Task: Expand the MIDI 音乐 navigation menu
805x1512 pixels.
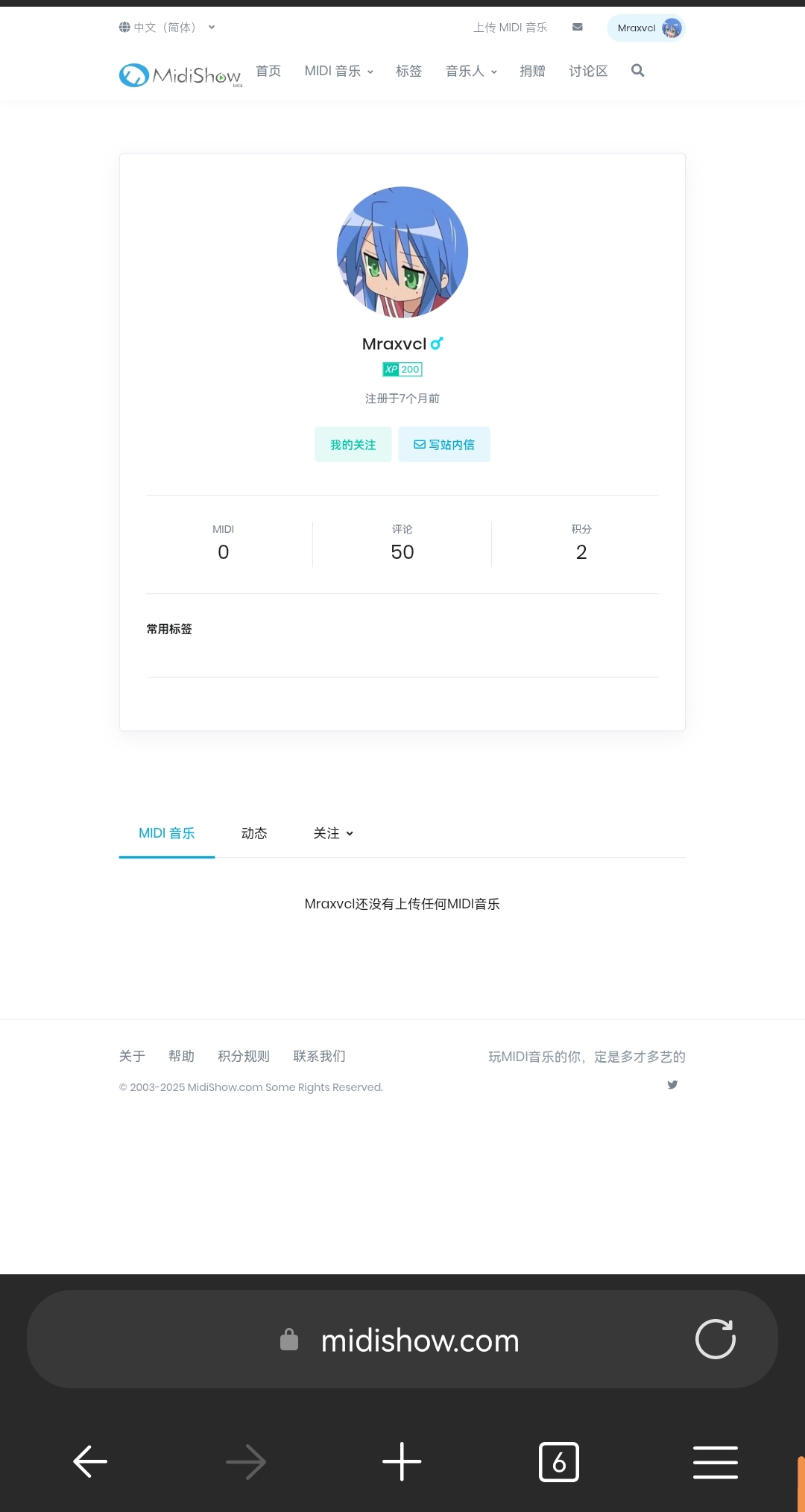Action: click(x=338, y=71)
